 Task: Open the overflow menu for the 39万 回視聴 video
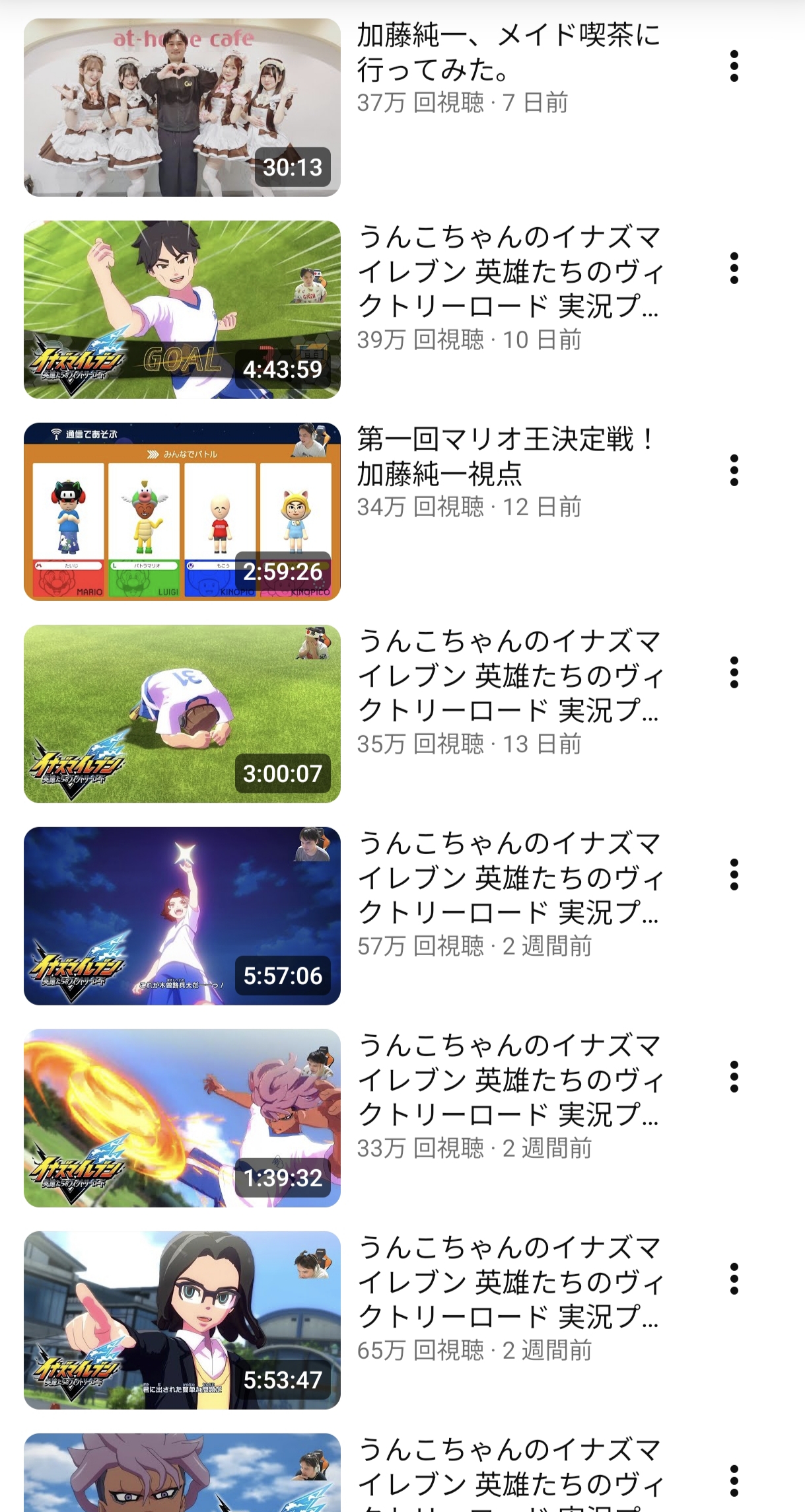pyautogui.click(x=734, y=268)
